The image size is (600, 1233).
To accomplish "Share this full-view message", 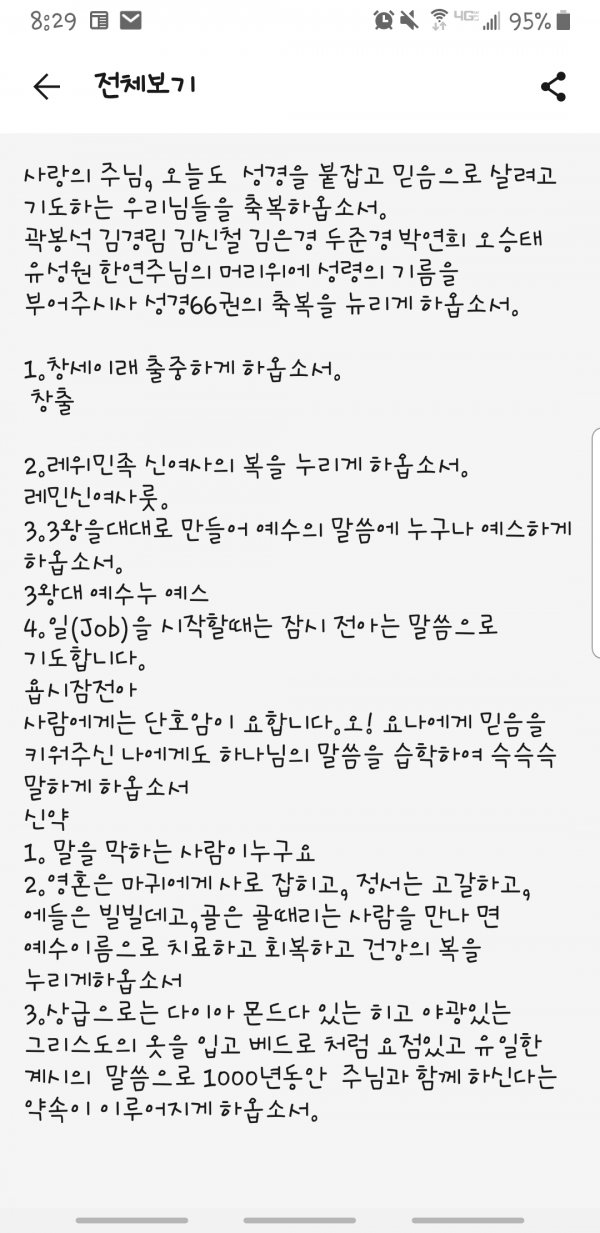I will pos(553,87).
